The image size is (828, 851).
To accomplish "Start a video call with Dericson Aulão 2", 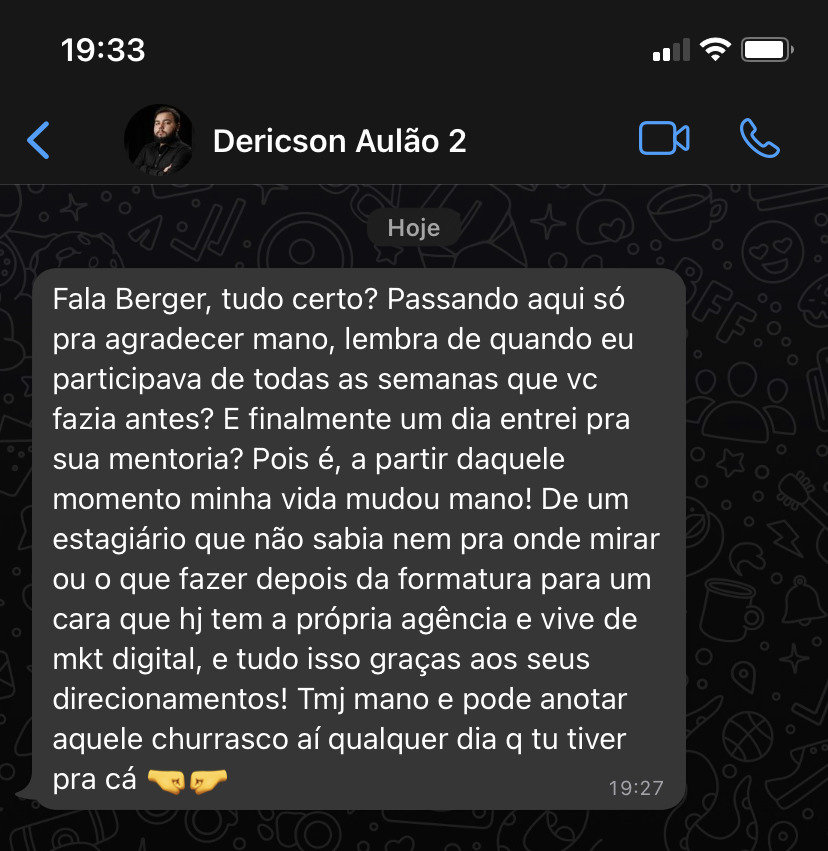I will [664, 139].
